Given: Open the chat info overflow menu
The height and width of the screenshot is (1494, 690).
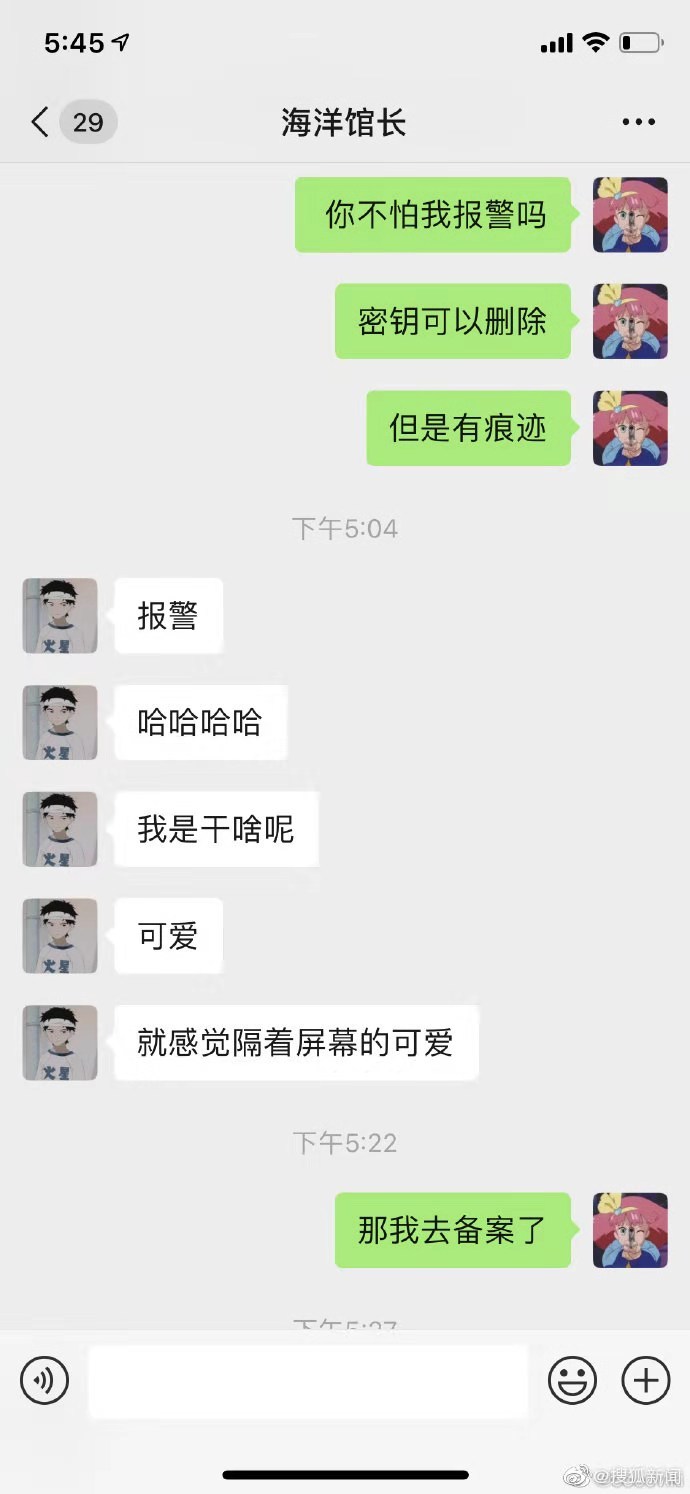Looking at the screenshot, I should coord(638,123).
